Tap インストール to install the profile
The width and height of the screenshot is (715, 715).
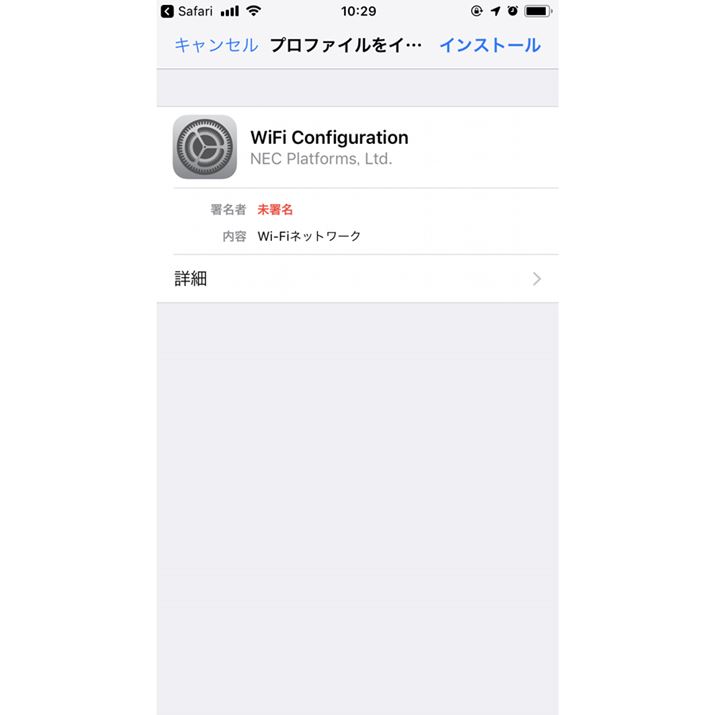pyautogui.click(x=489, y=45)
